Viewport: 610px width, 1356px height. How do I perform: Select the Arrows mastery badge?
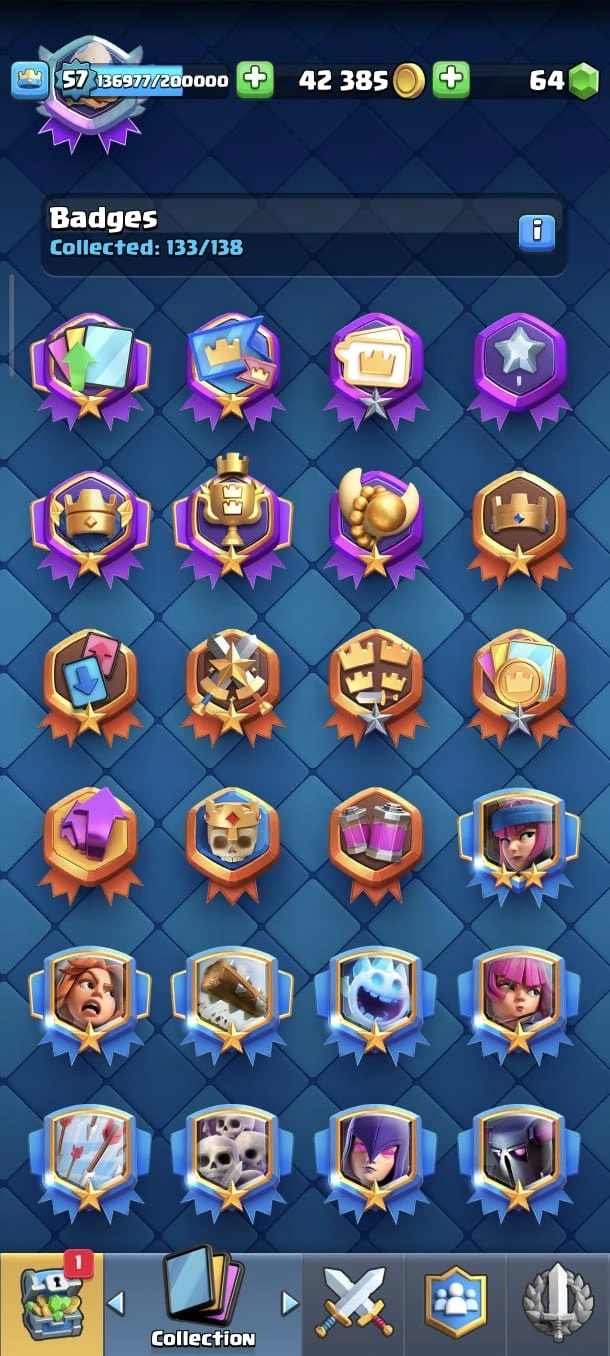(89, 1155)
